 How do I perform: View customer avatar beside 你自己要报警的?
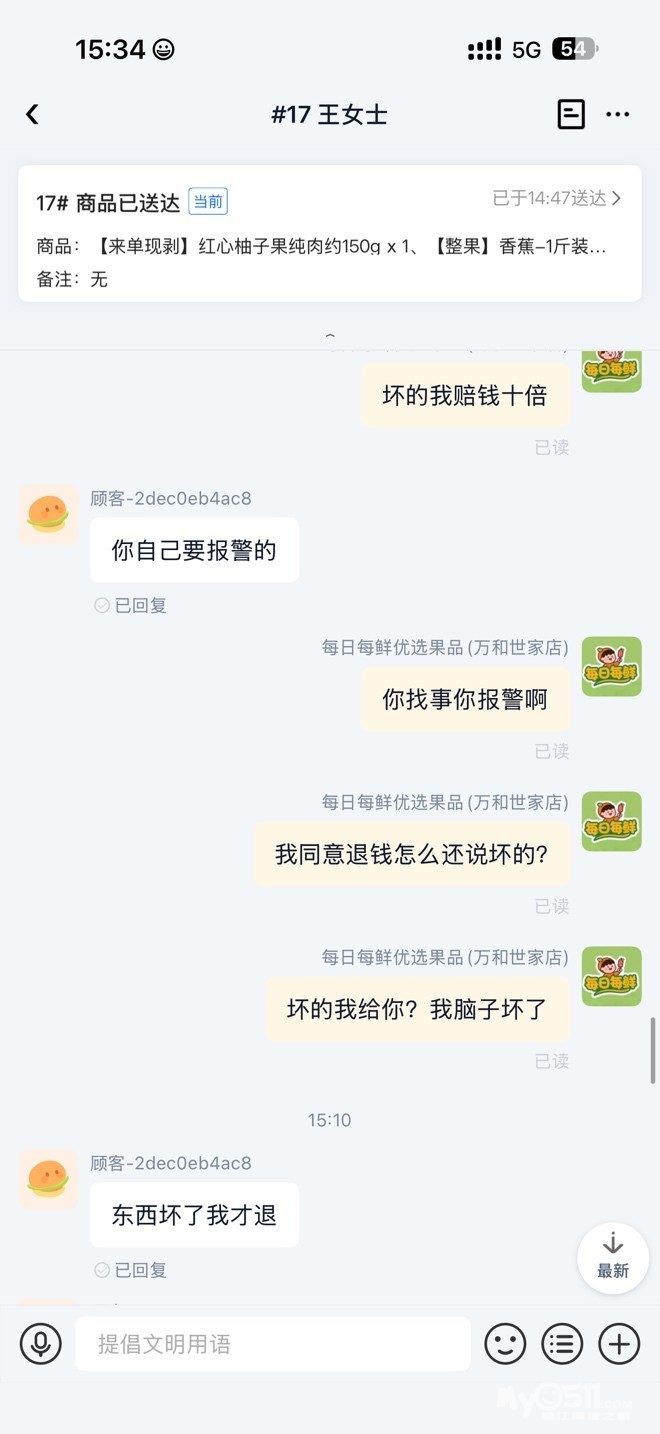click(48, 515)
